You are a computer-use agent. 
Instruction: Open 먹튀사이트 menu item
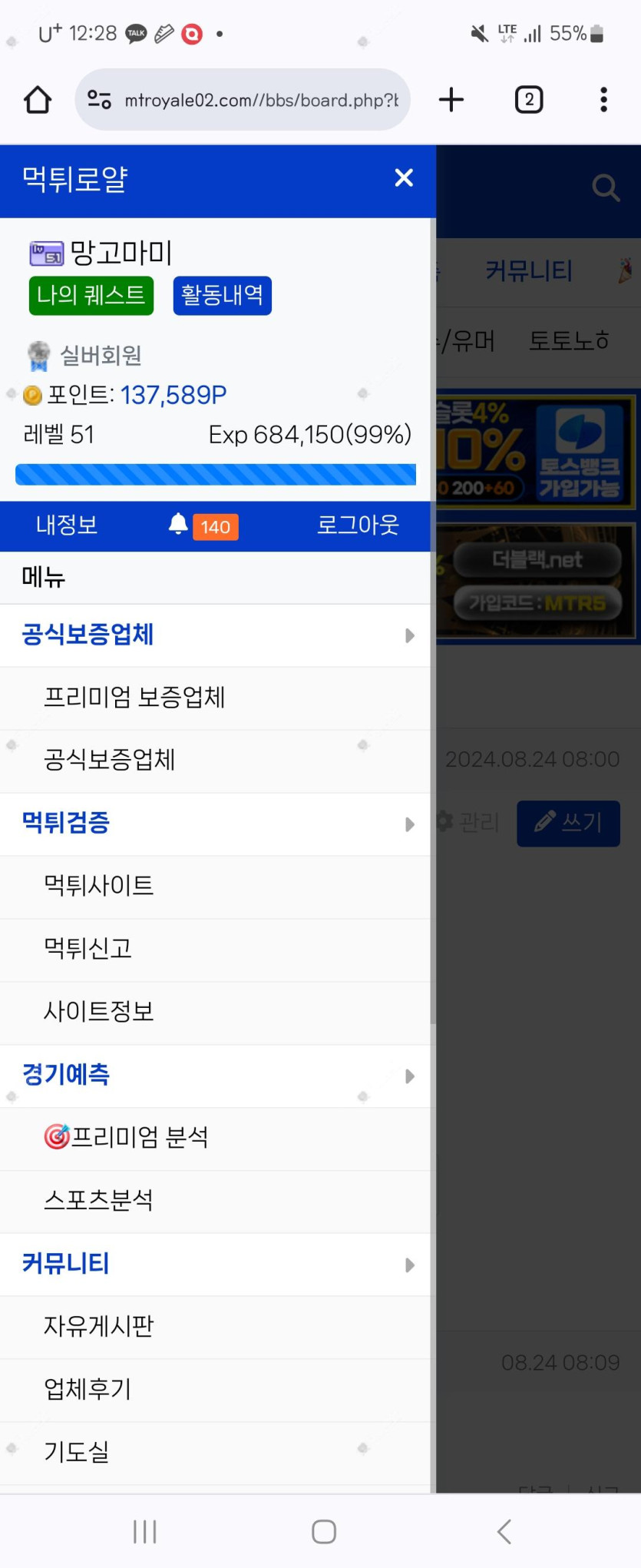click(98, 886)
